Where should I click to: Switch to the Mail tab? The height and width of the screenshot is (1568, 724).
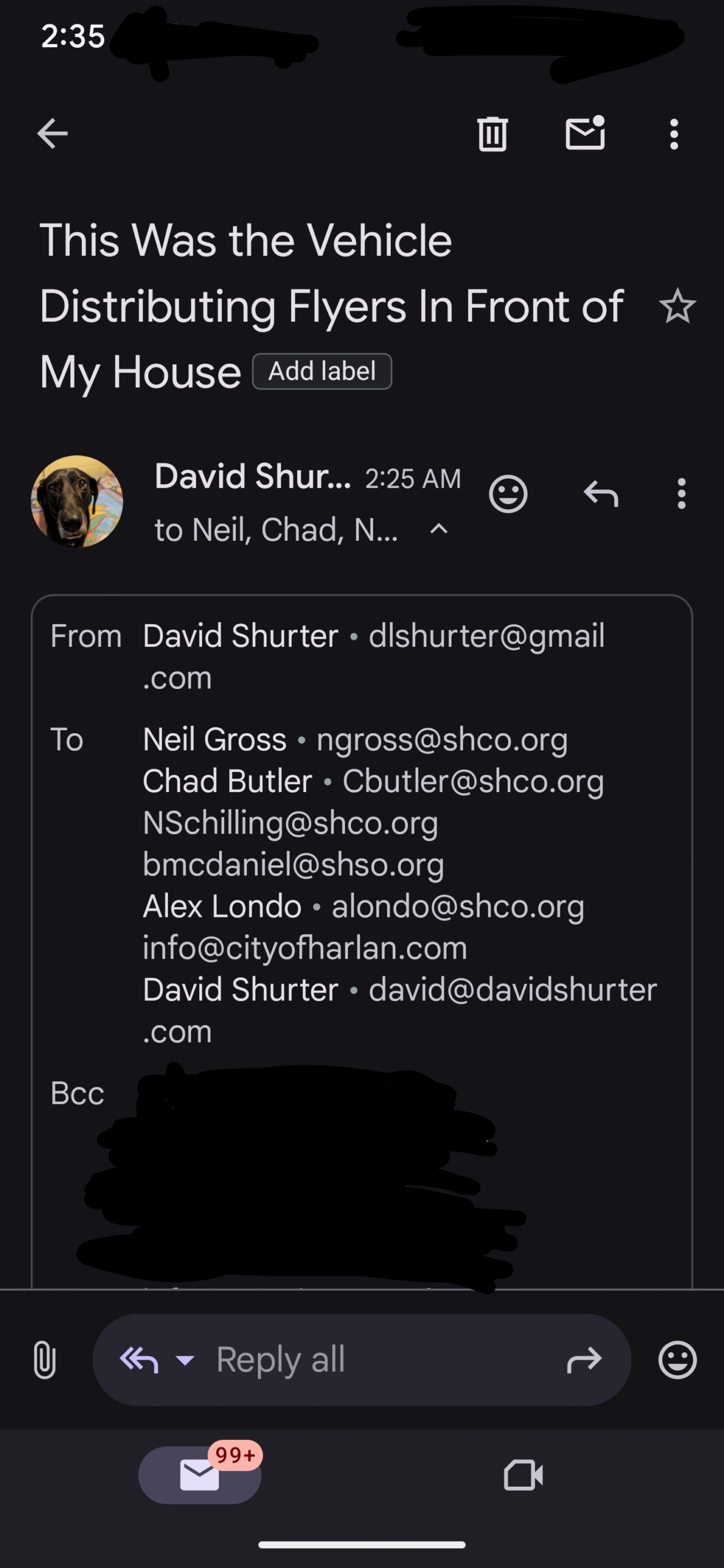pyautogui.click(x=200, y=1475)
